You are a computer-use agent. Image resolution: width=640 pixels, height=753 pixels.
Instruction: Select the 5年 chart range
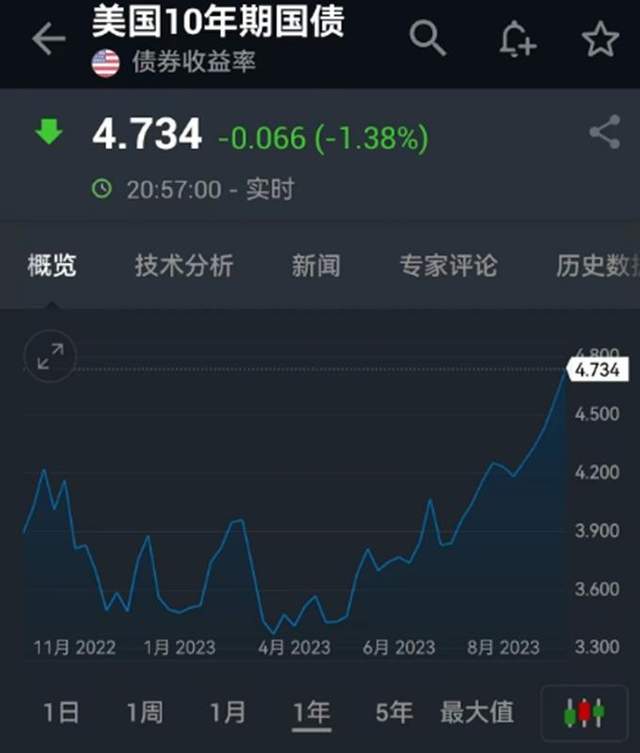pos(394,712)
